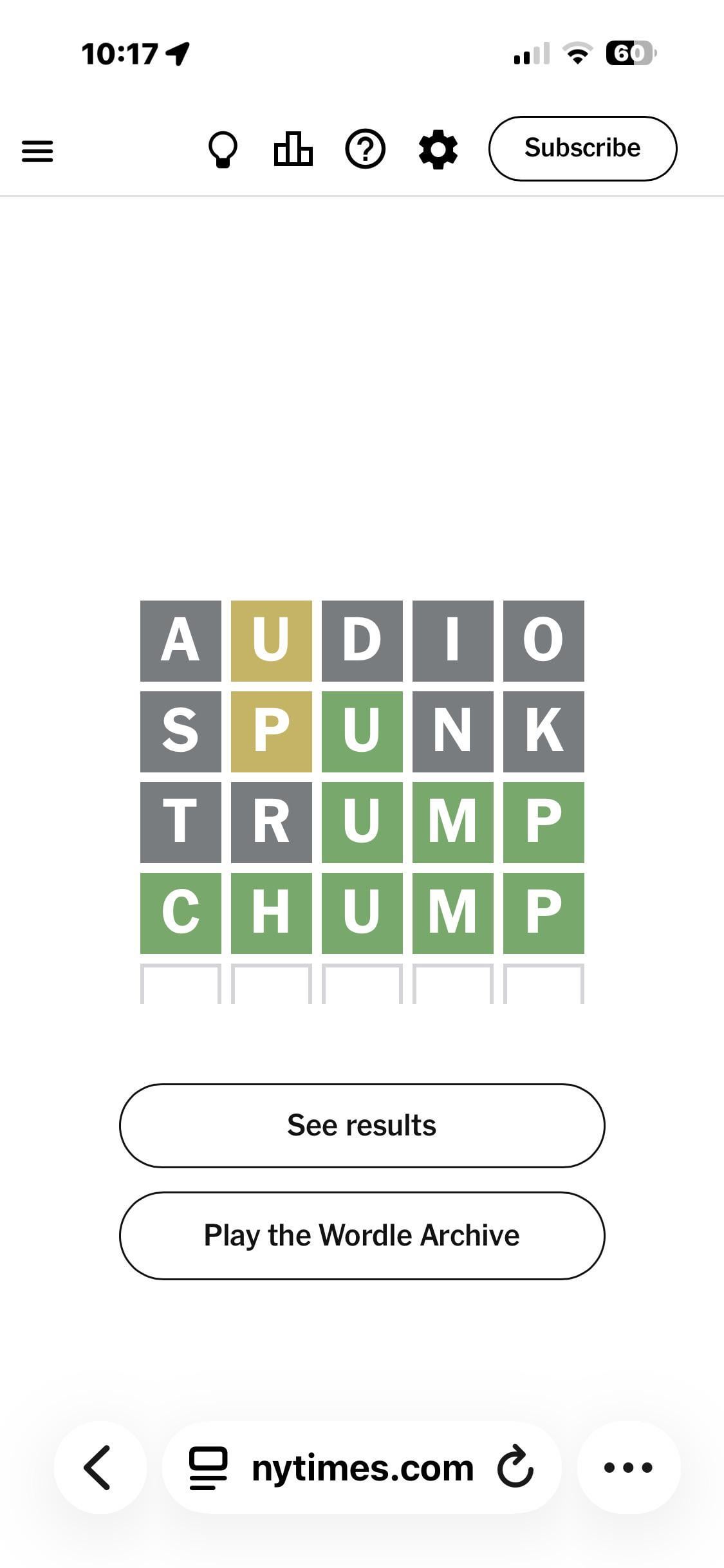Open the browser's three-dot menu
Viewport: 724px width, 1568px height.
coord(628,1468)
